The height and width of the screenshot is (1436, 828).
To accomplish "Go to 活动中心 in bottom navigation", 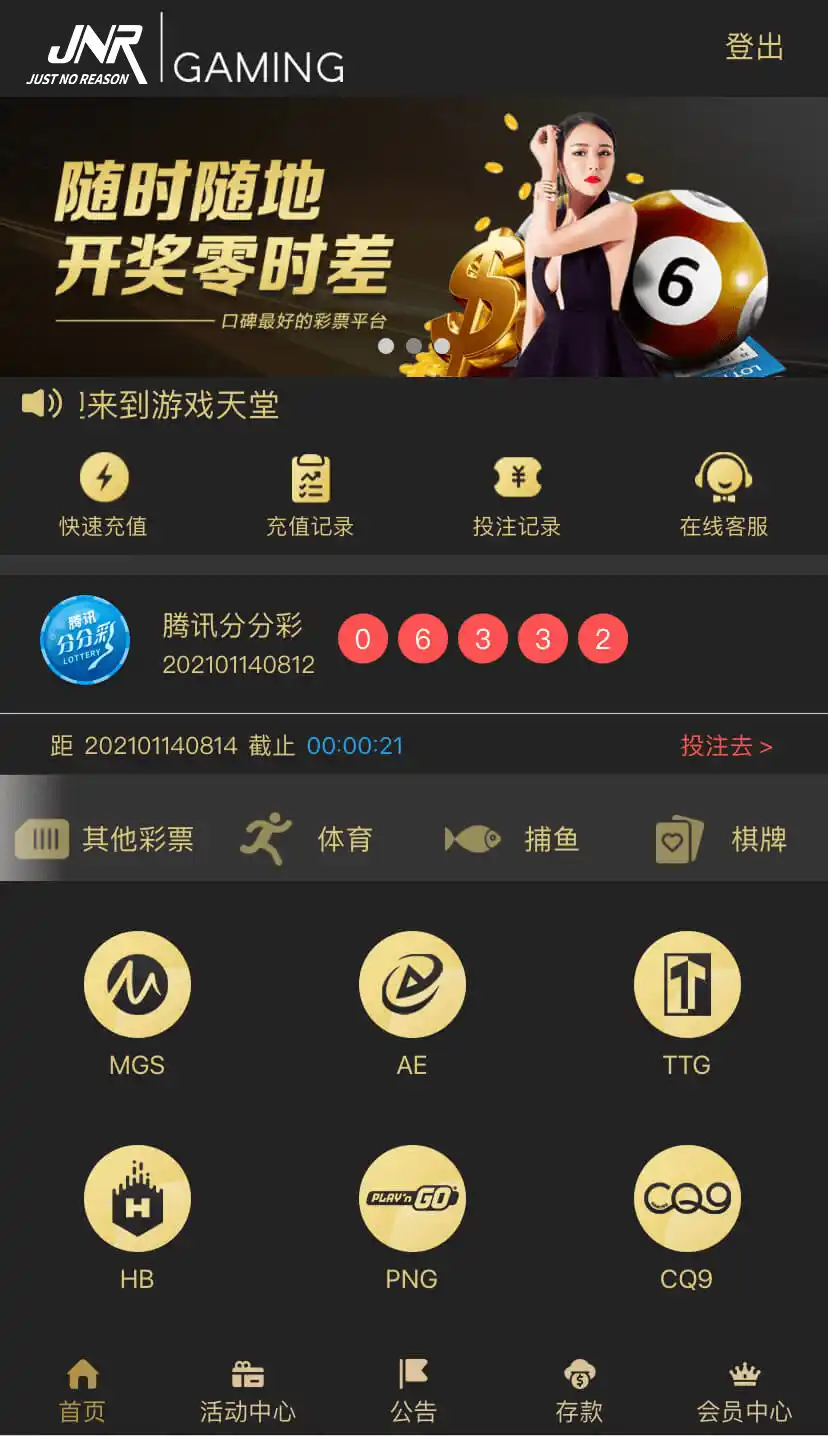I will click(x=247, y=1391).
